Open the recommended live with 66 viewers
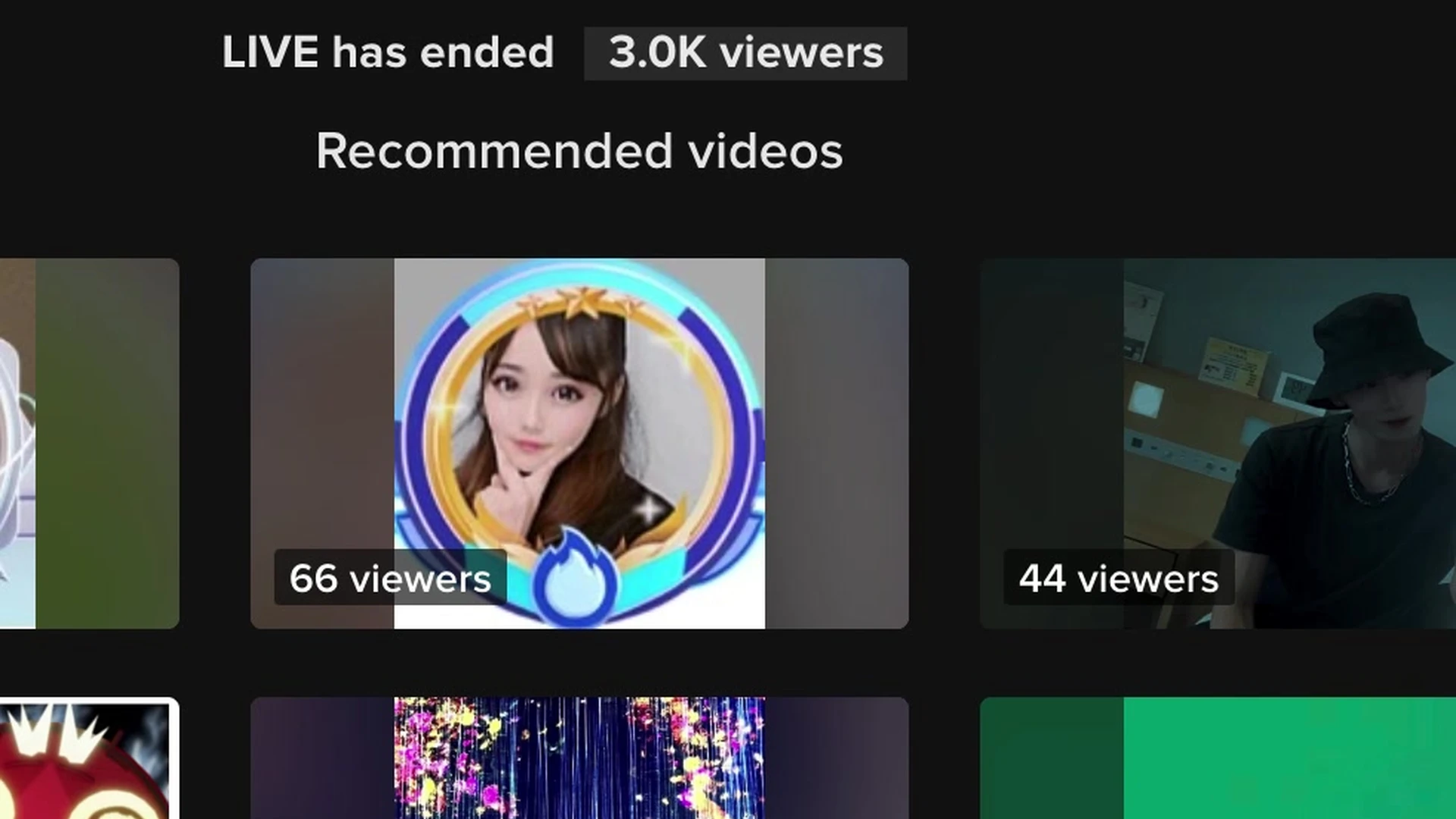Screen dimensions: 1456x819 [x=579, y=443]
